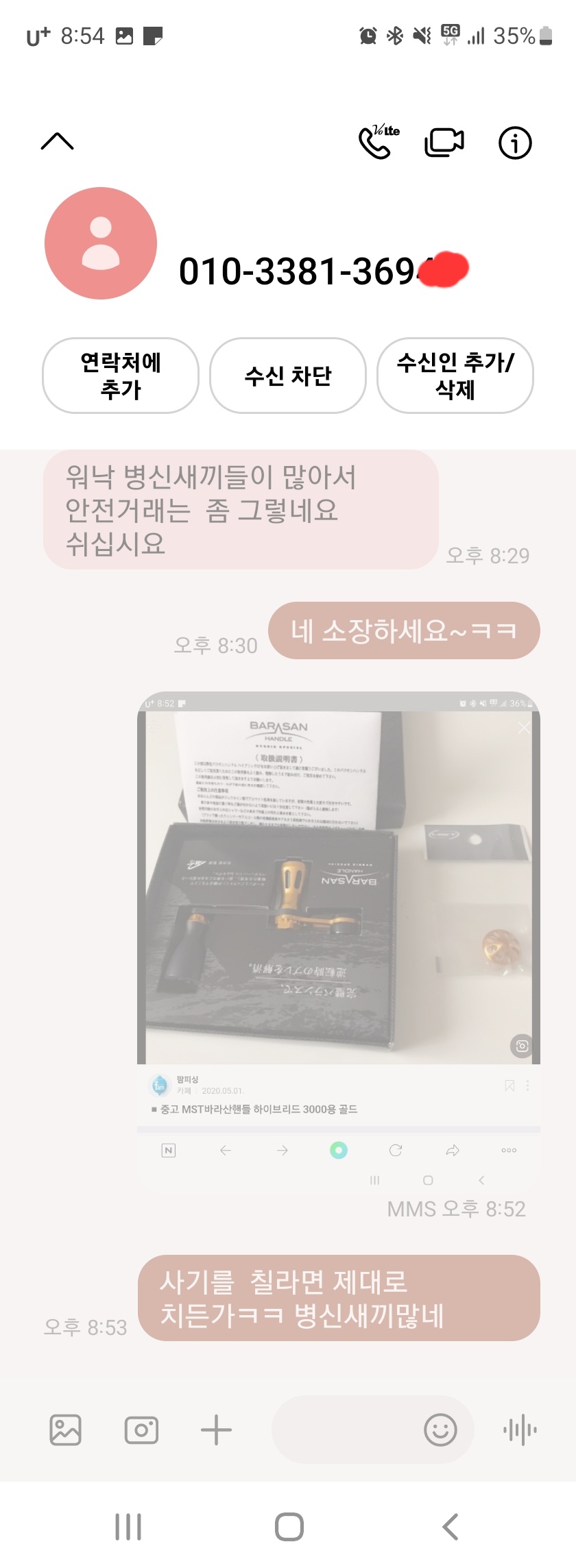Start a video call
Viewport: 576px width, 1568px height.
coord(444,143)
